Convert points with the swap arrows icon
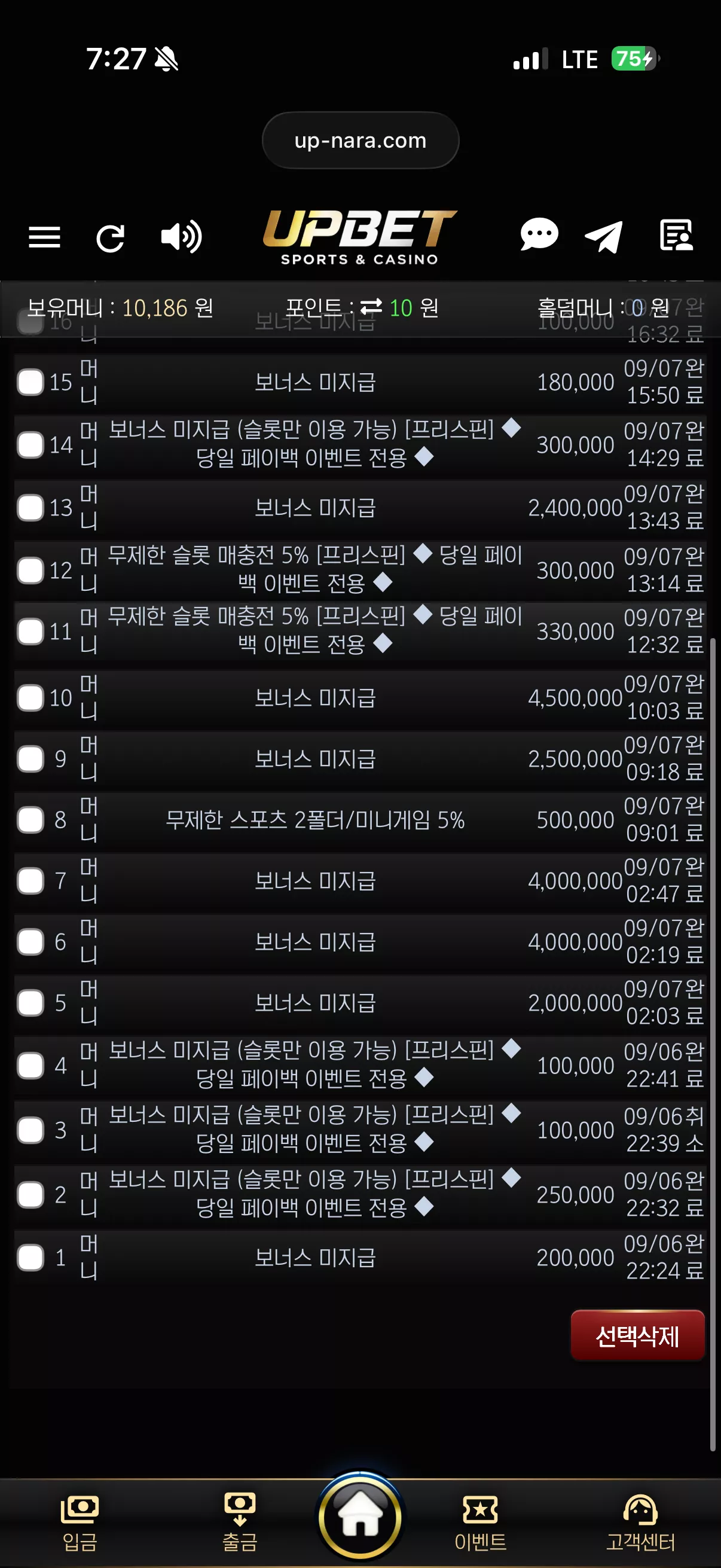This screenshot has height=1568, width=721. (371, 307)
